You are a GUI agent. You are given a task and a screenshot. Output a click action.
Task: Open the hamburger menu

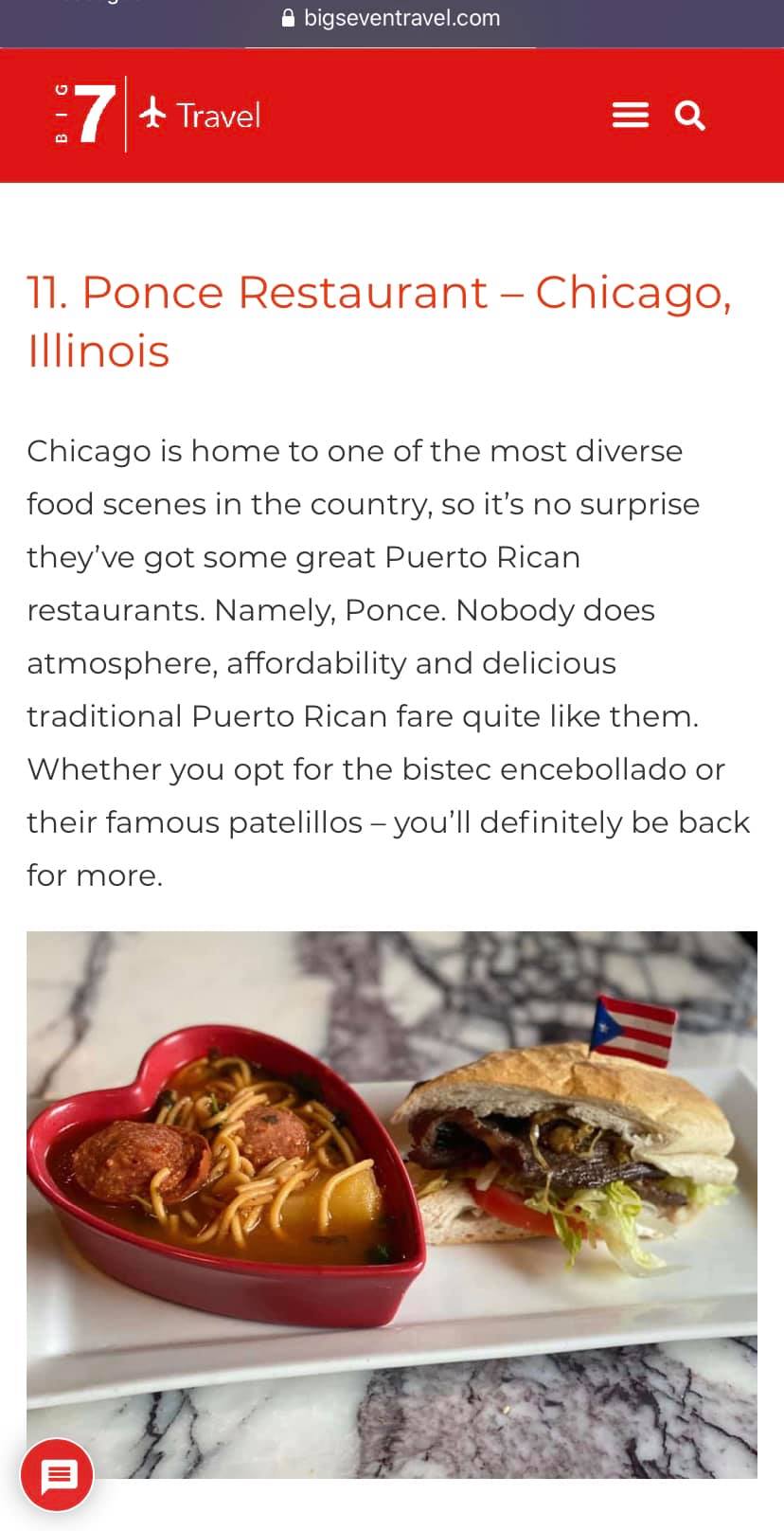click(x=631, y=116)
